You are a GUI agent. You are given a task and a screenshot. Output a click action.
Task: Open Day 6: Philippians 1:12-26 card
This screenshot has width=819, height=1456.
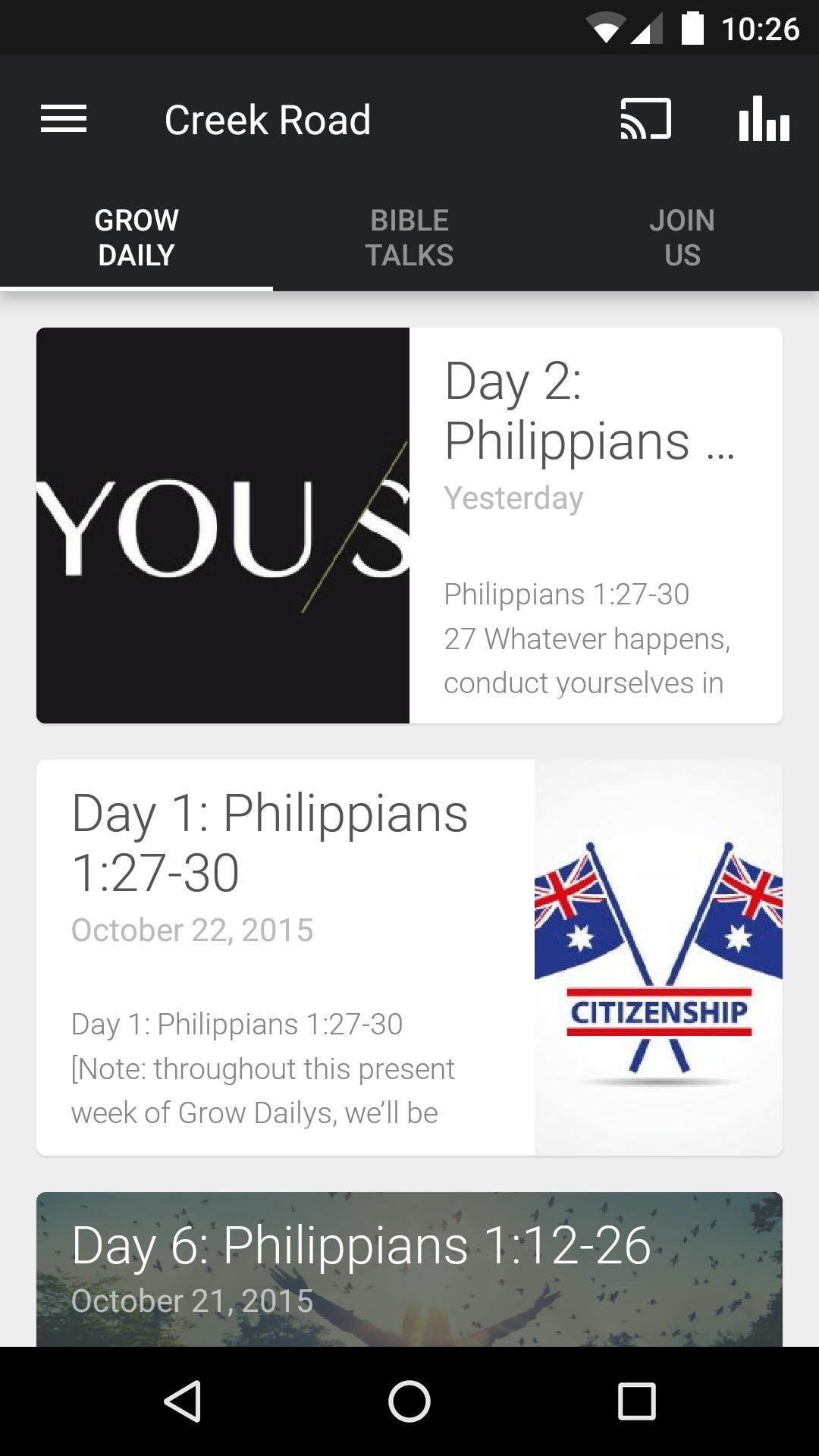pyautogui.click(x=409, y=1268)
